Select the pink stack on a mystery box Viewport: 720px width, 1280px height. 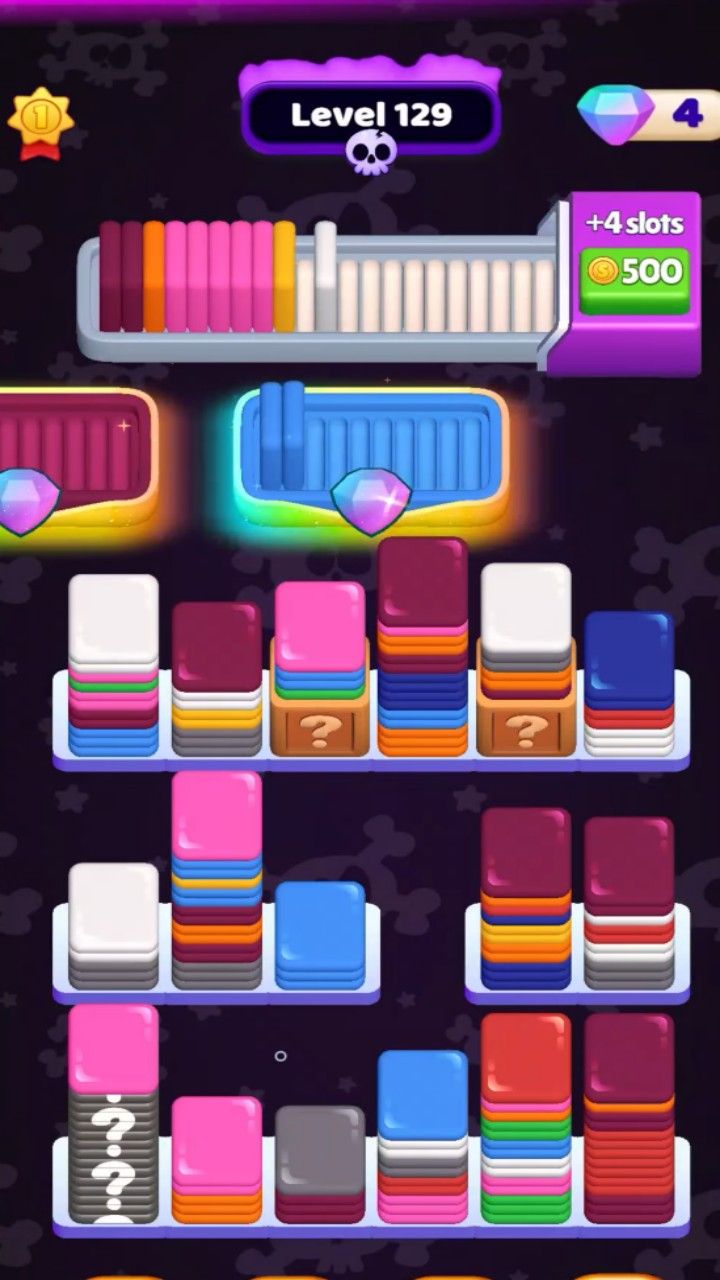pos(319,630)
